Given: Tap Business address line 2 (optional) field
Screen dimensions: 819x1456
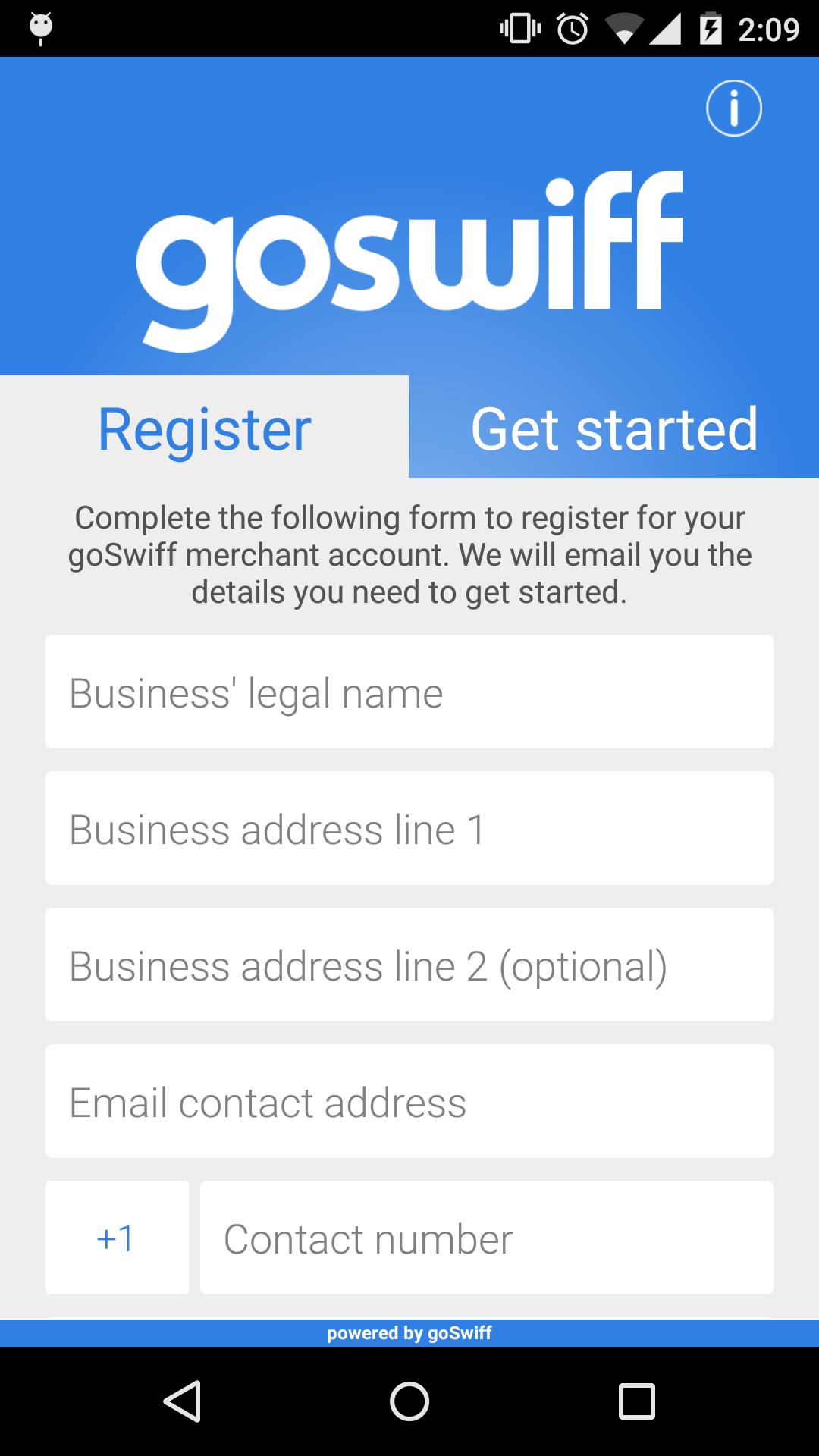Looking at the screenshot, I should point(409,965).
